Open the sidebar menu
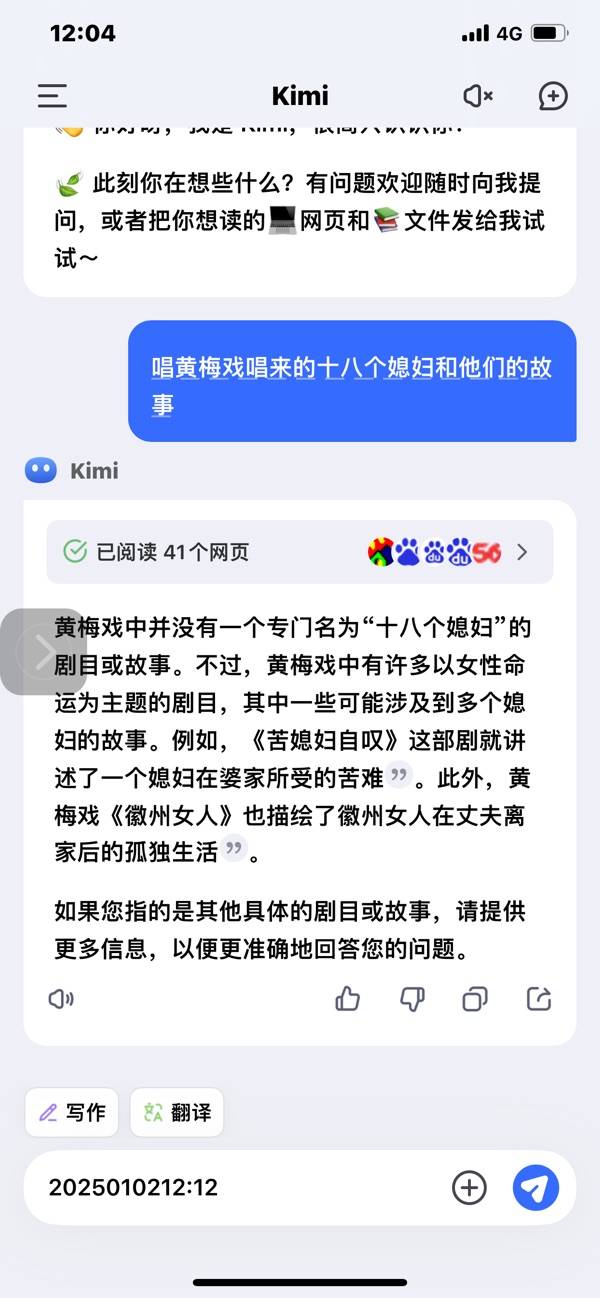The height and width of the screenshot is (1298, 600). click(x=52, y=96)
